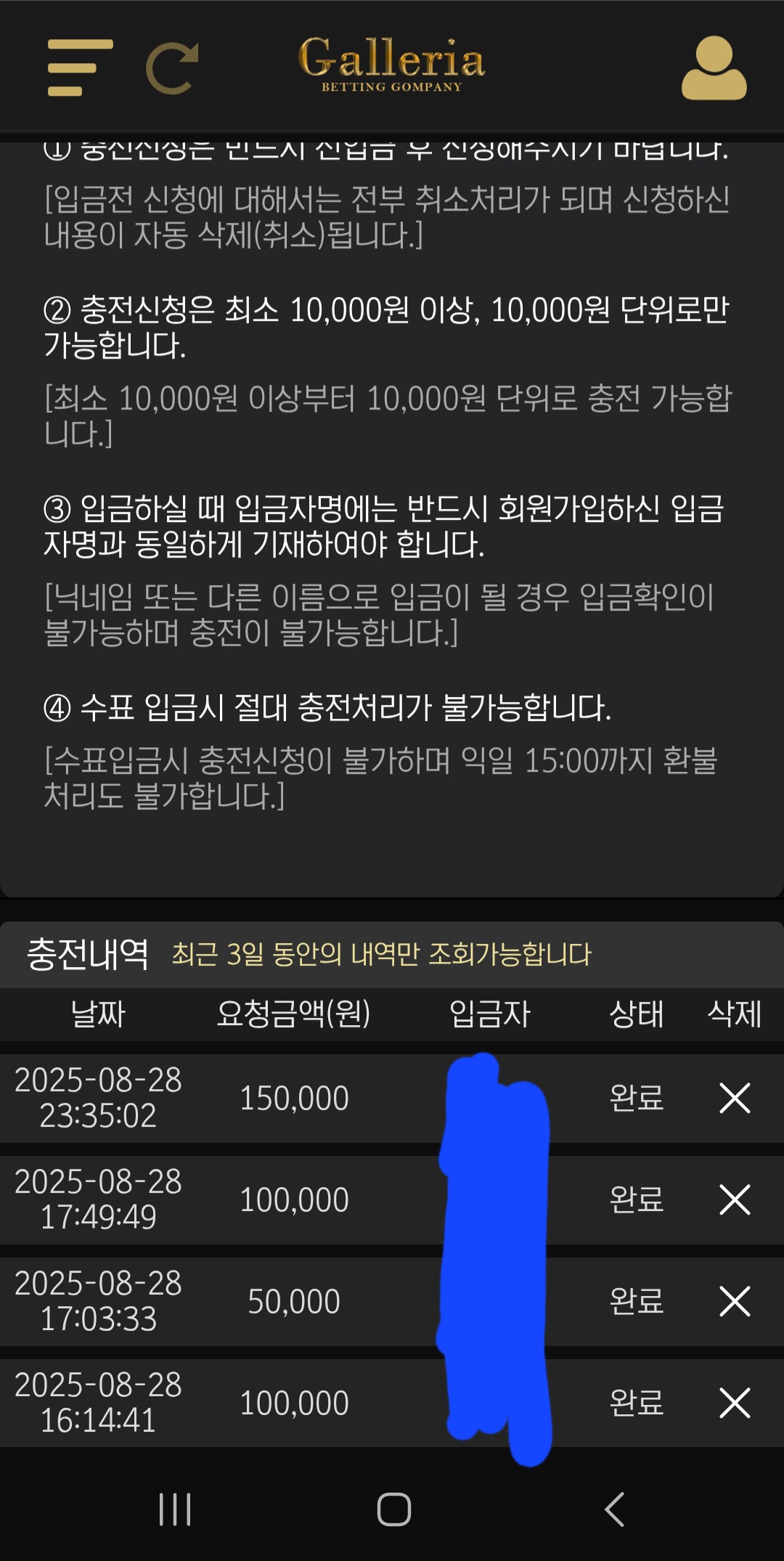The height and width of the screenshot is (1561, 784).
Task: Delete the 16:14:41 charge record
Action: [735, 1403]
